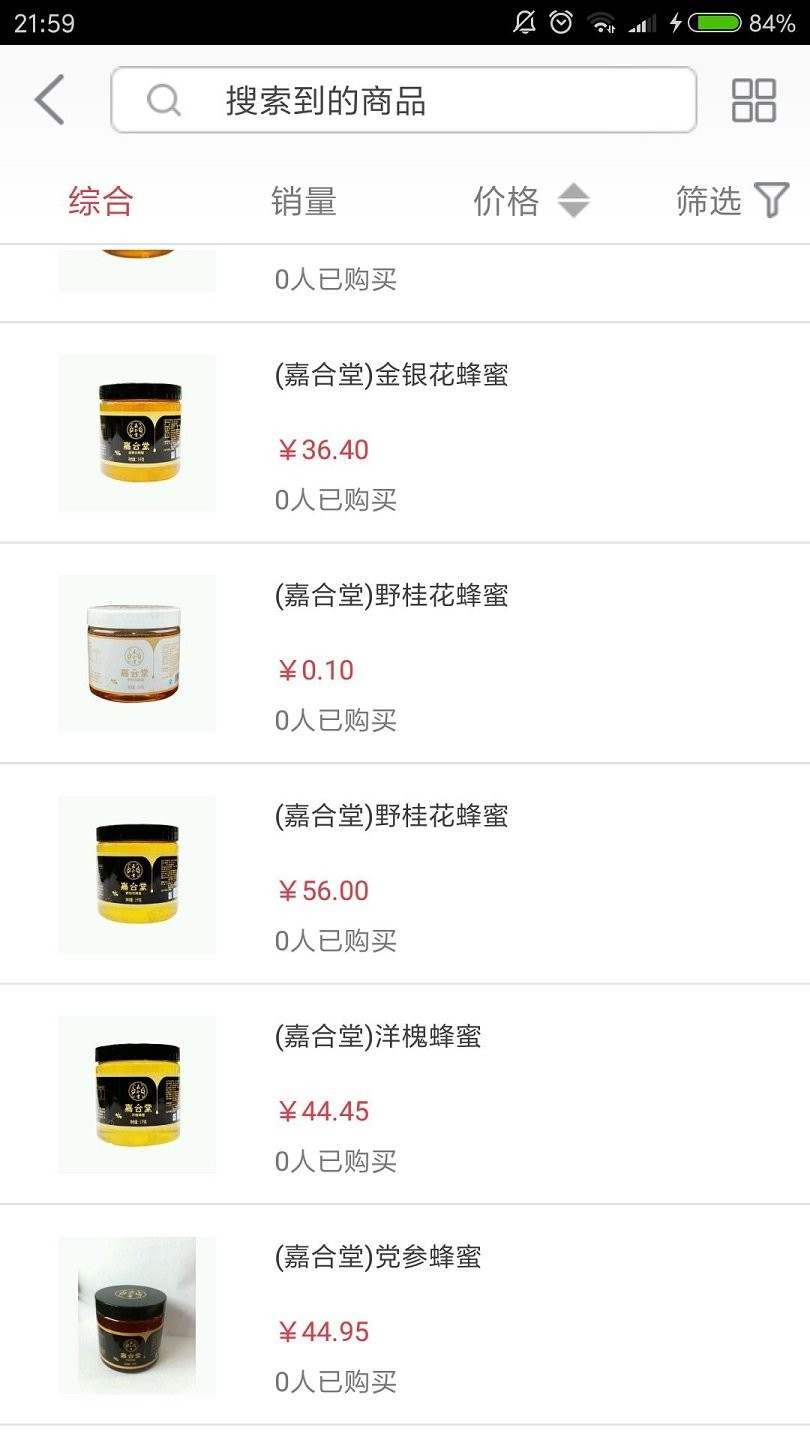Viewport: 810px width, 1440px height.
Task: Tap the red ¥56.00 price label
Action: [323, 890]
